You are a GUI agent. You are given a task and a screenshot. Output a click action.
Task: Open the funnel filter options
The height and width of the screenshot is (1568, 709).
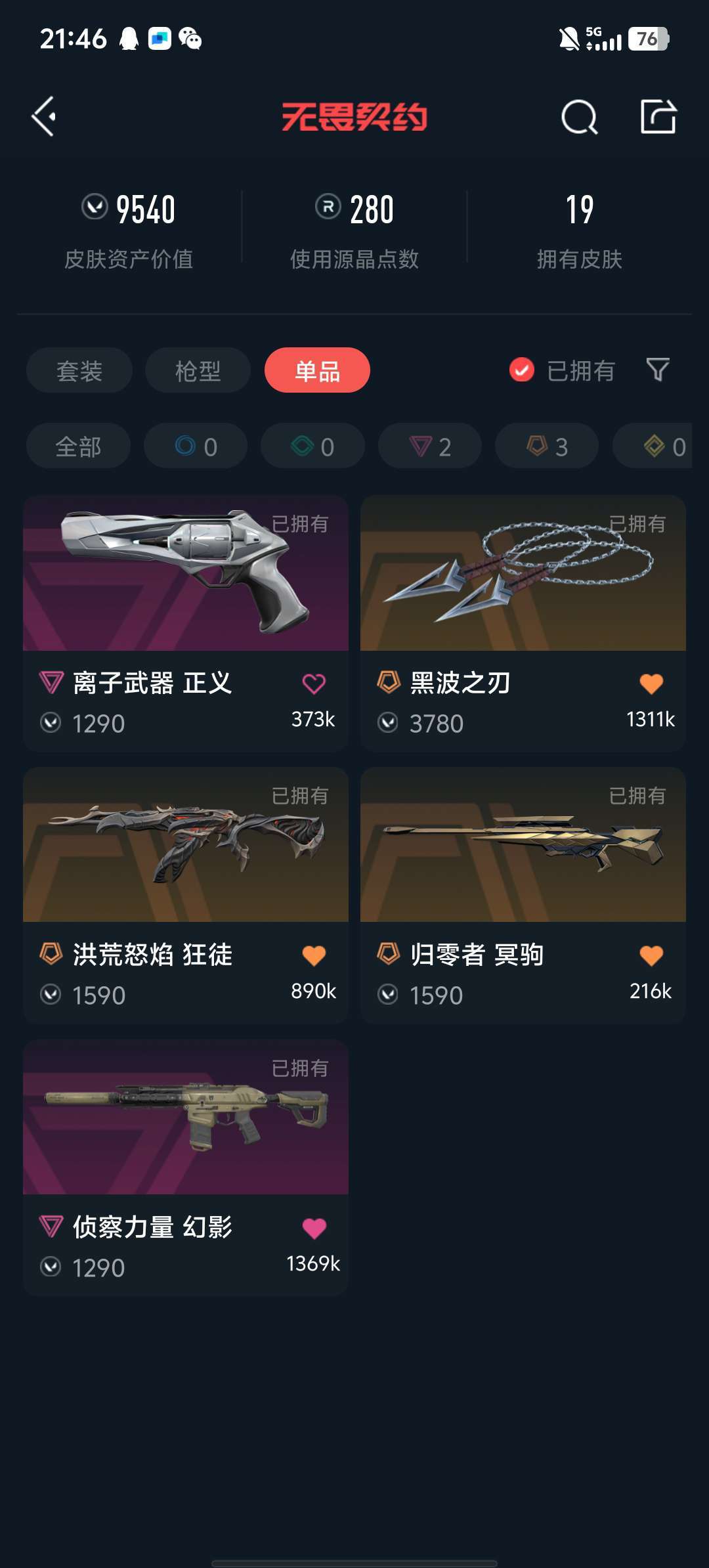pos(658,370)
